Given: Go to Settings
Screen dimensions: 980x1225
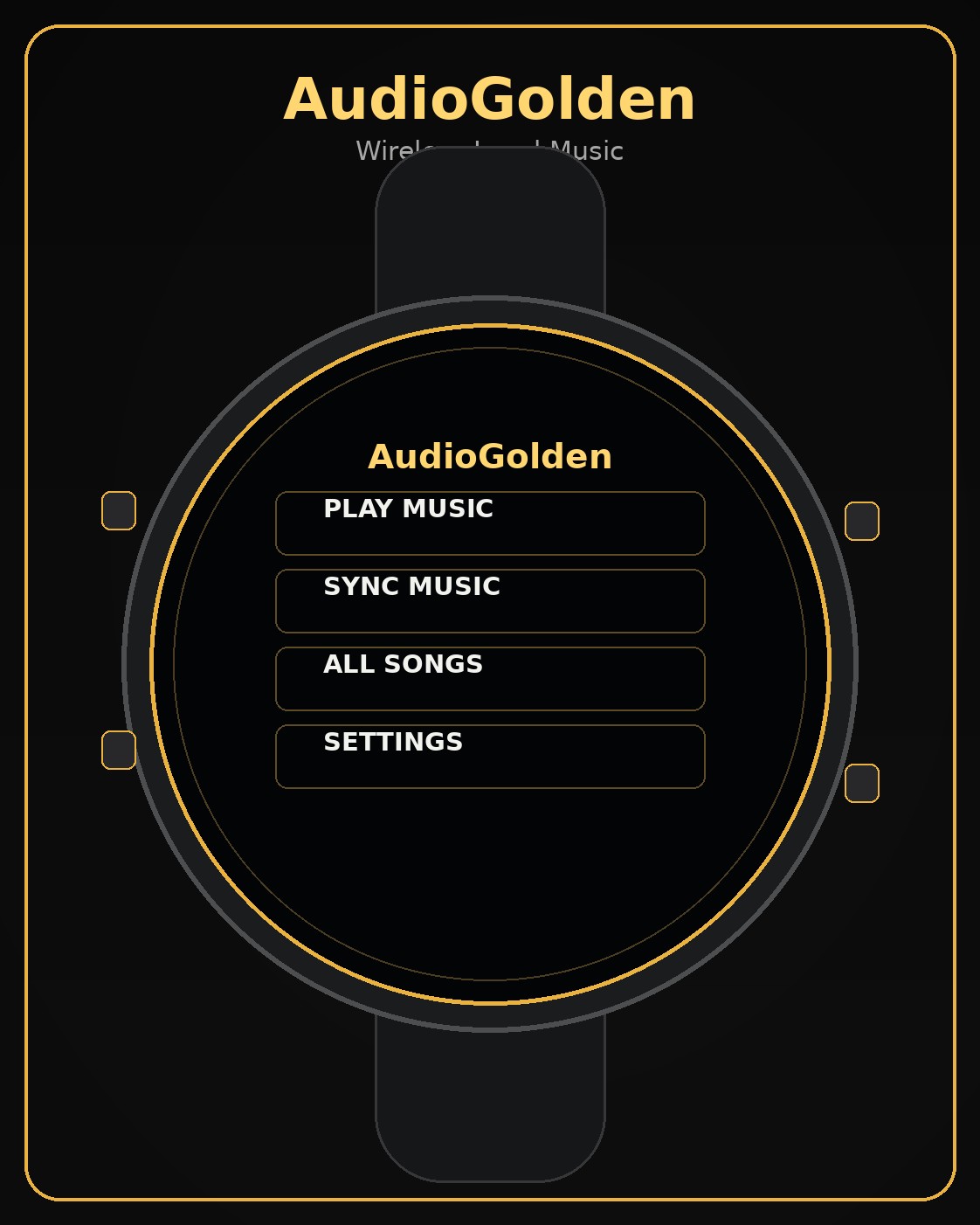Looking at the screenshot, I should pos(490,756).
